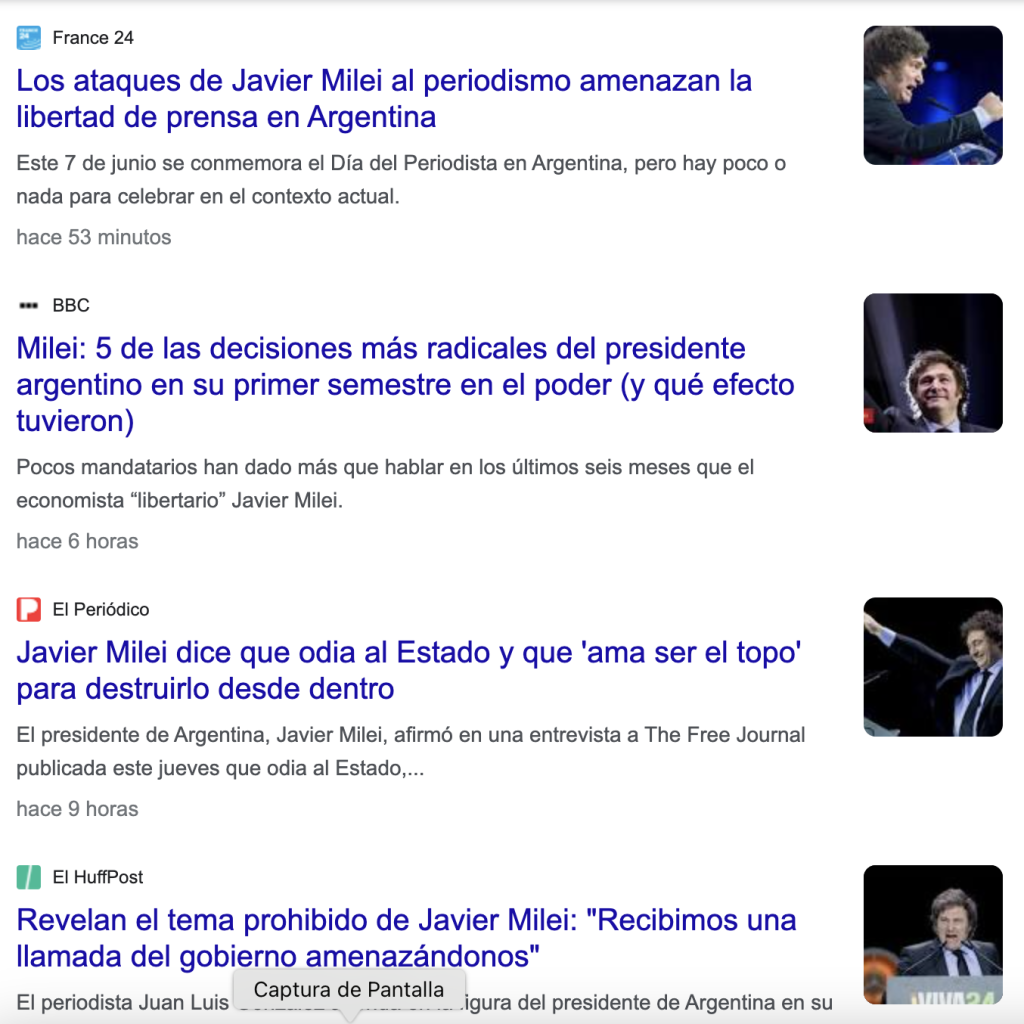
Task: Select the El Periódico story thumbnail
Action: point(932,667)
